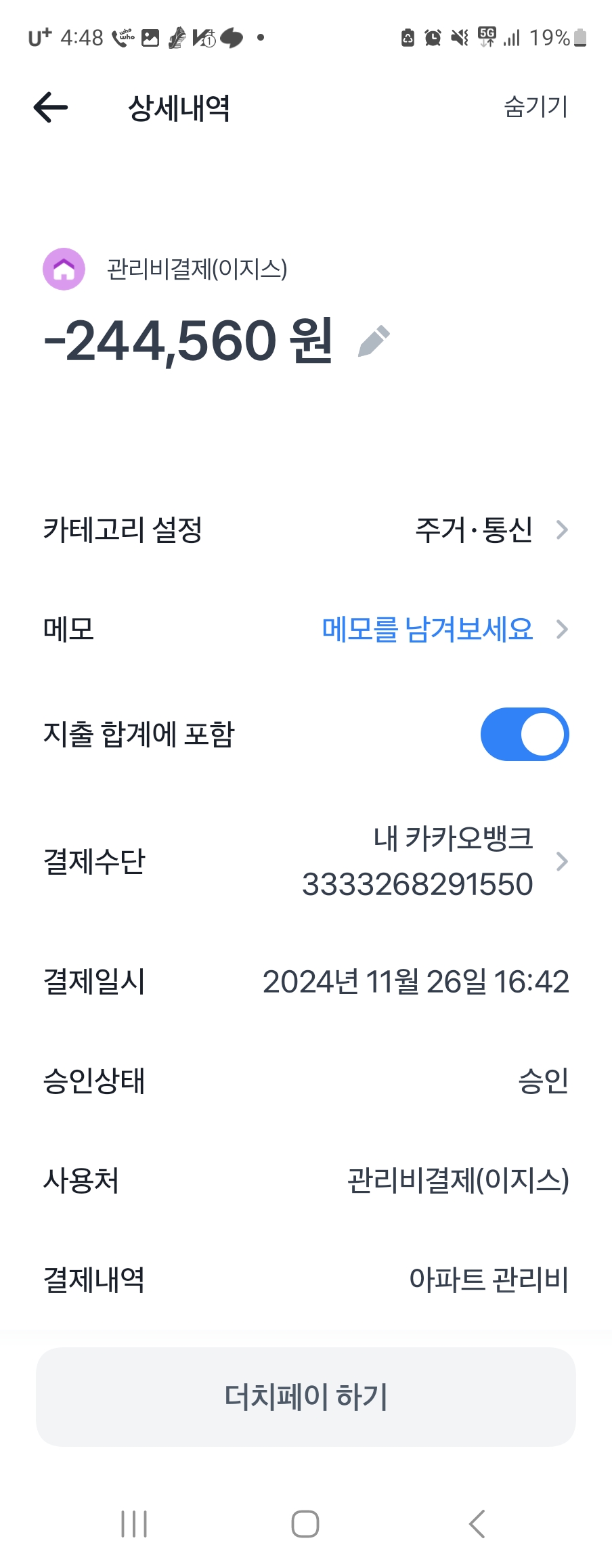
Task: Edit the amount with the pencil icon
Action: coord(374,341)
